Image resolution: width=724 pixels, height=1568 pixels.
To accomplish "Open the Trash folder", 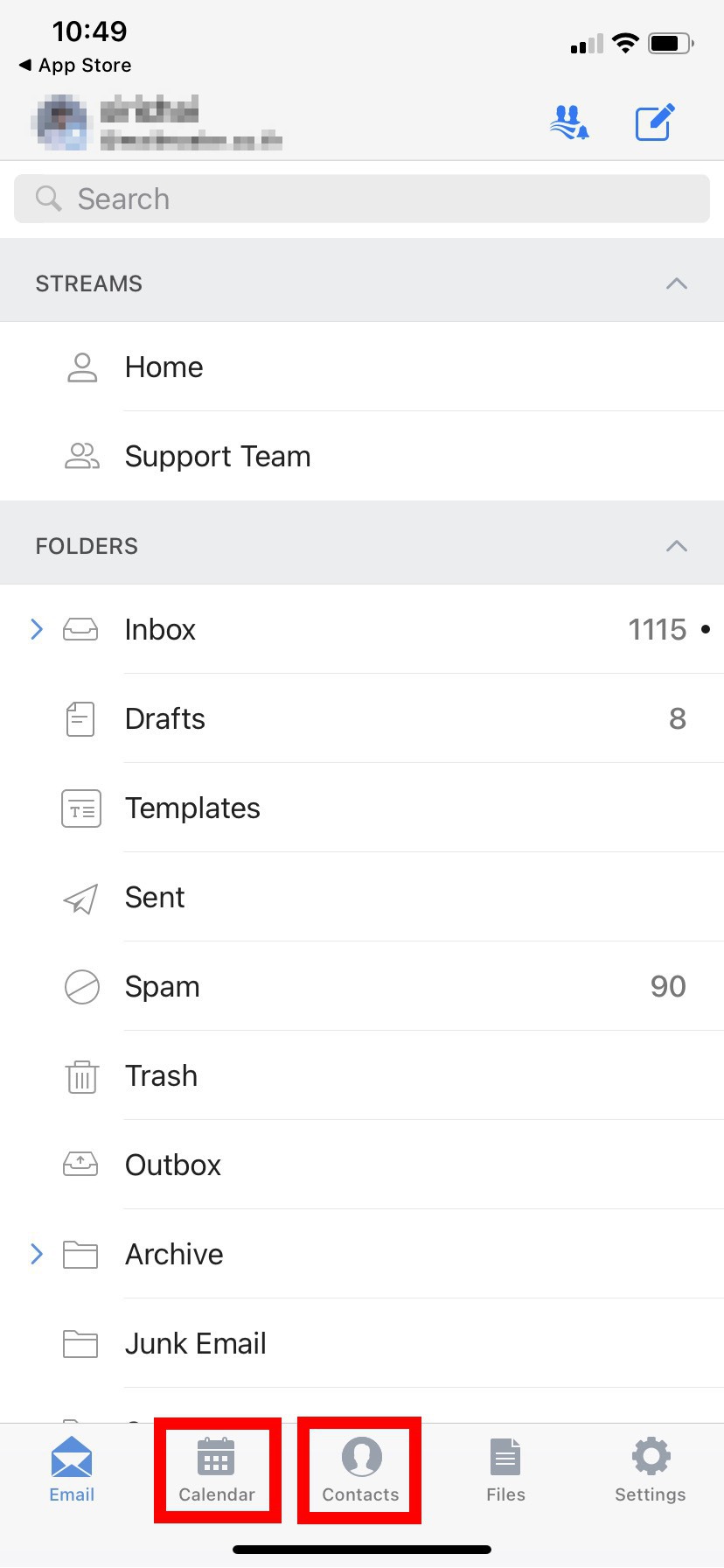I will tap(161, 1076).
